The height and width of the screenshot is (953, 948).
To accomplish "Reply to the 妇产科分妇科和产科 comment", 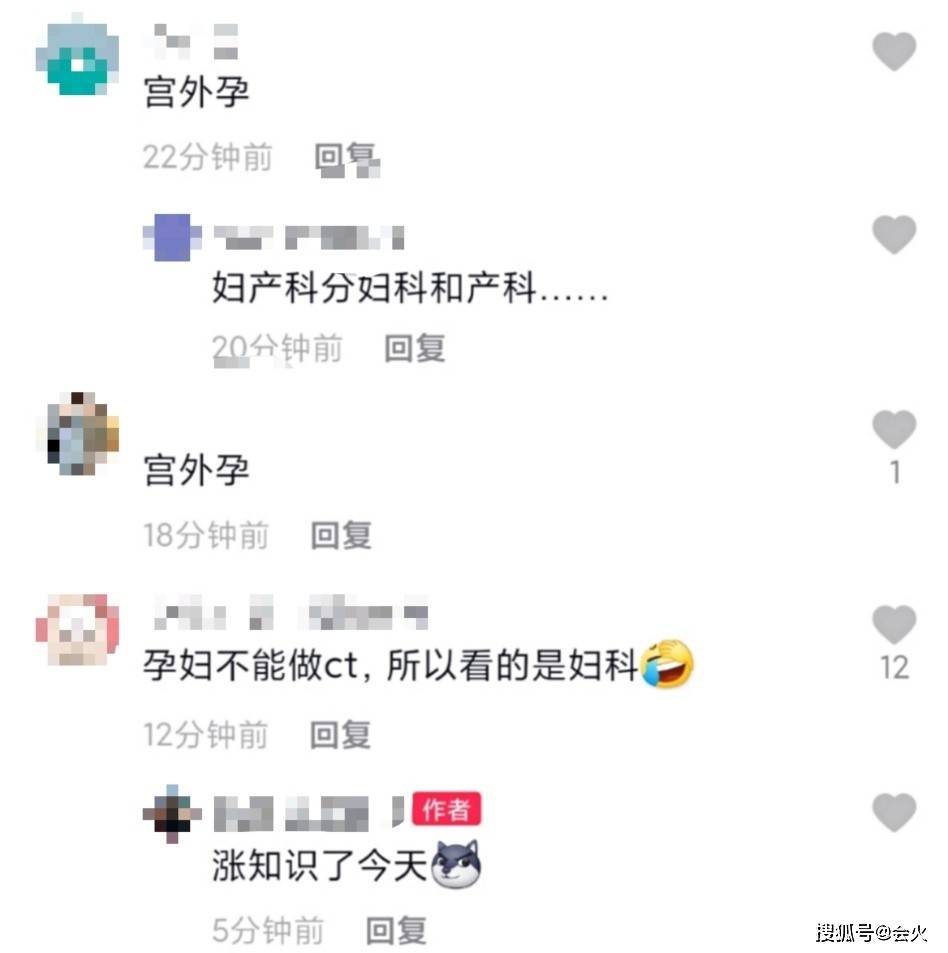I will (x=415, y=348).
